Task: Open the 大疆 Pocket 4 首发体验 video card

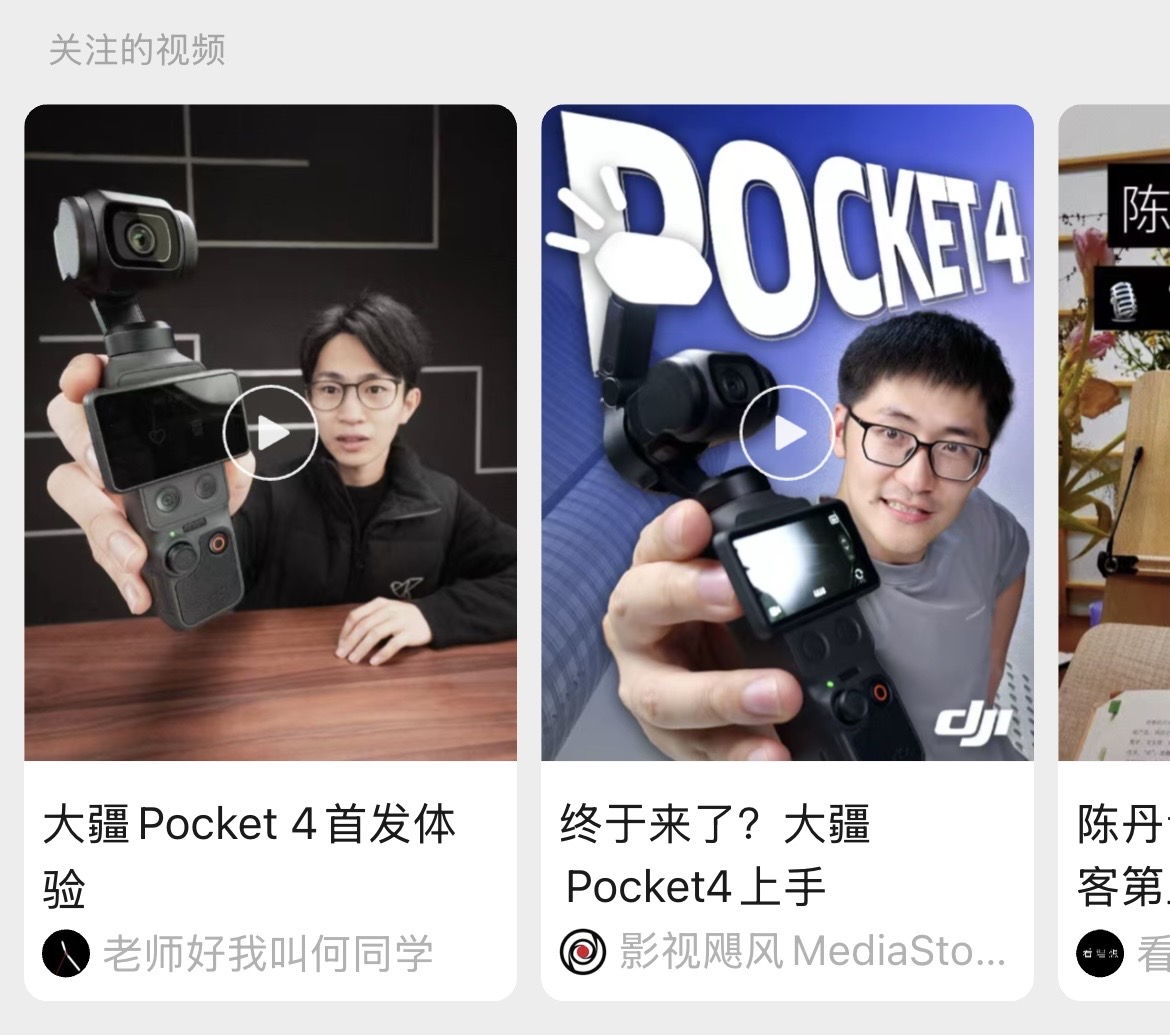Action: (x=270, y=552)
